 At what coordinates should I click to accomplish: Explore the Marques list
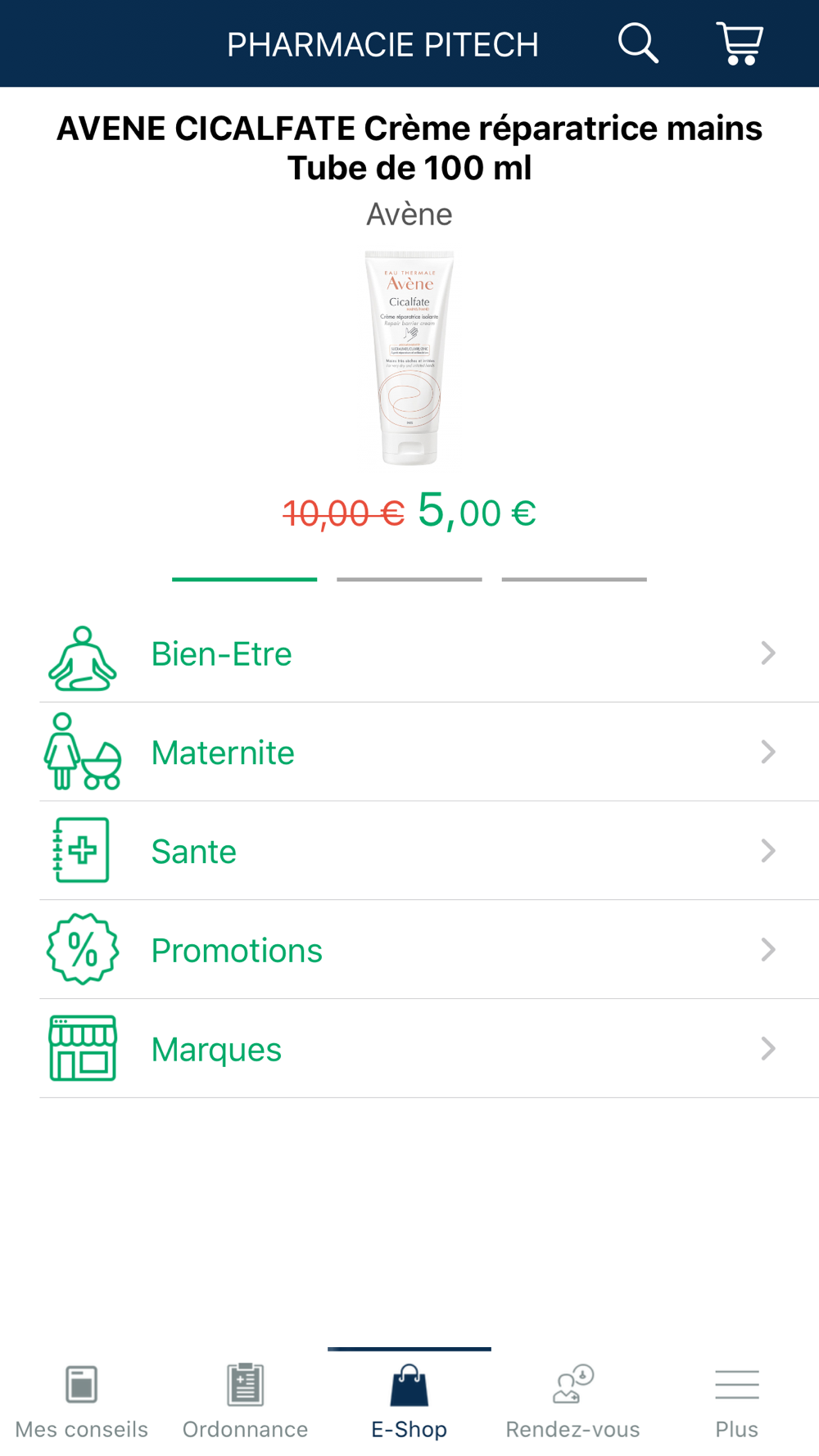coord(409,1049)
